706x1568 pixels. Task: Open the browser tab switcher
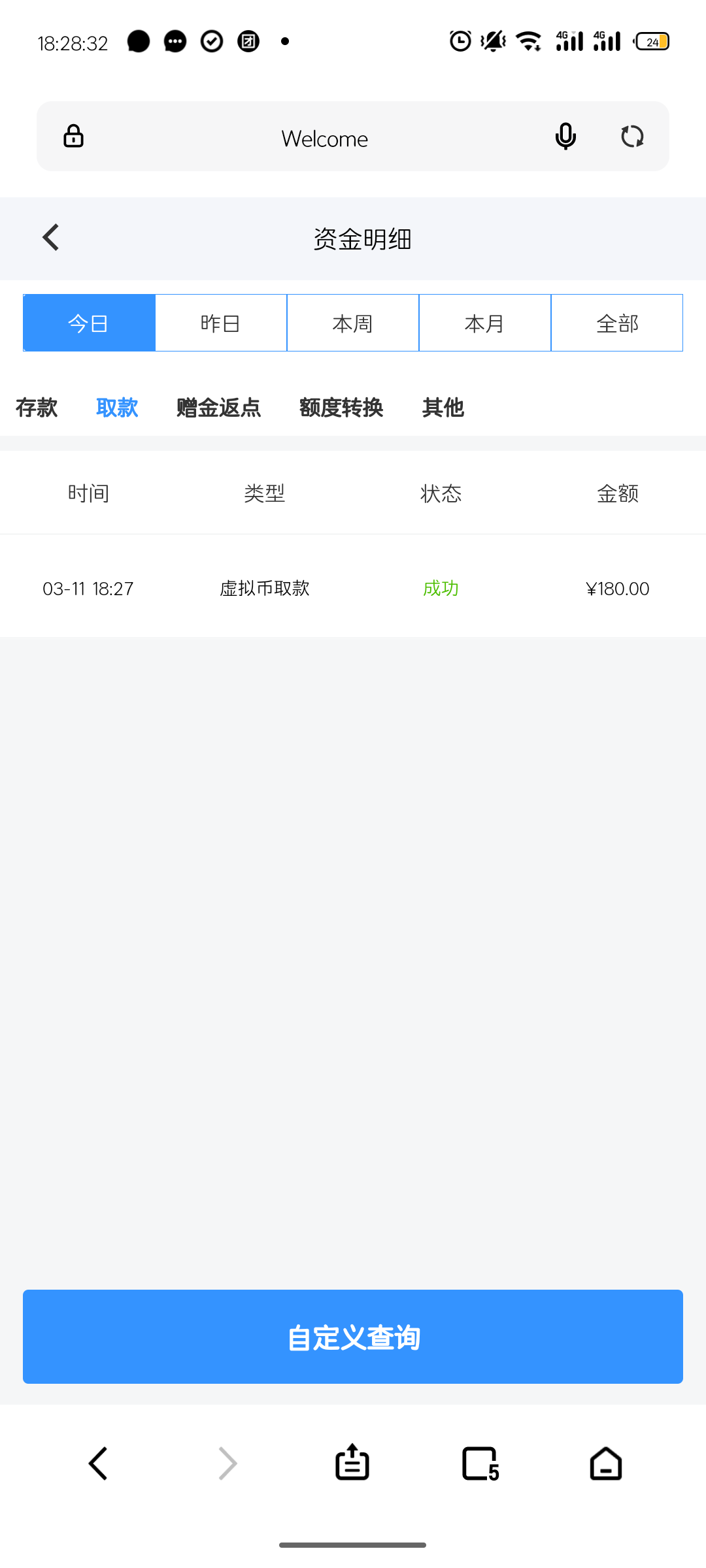(x=480, y=1463)
